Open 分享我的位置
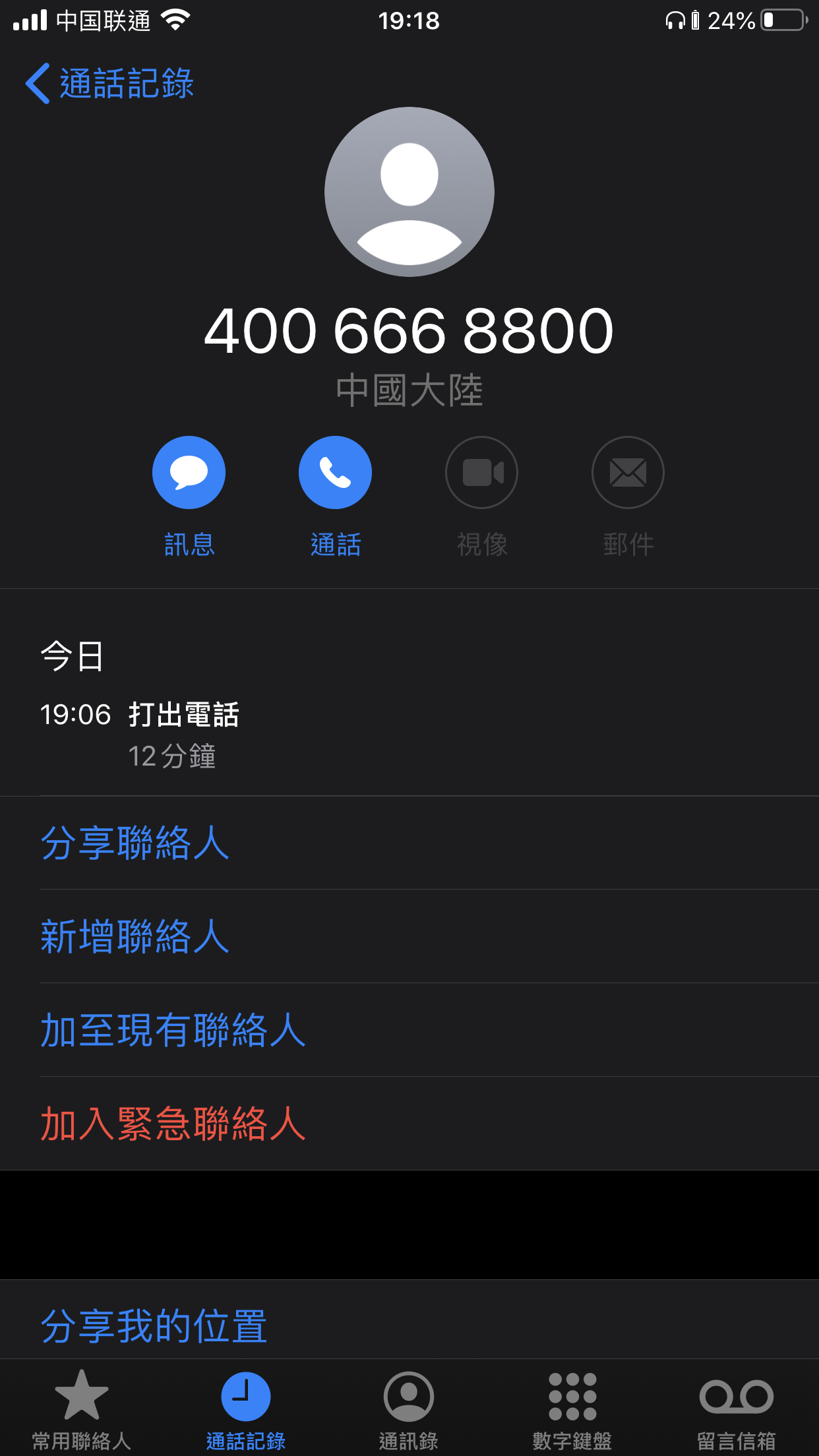 (154, 1325)
